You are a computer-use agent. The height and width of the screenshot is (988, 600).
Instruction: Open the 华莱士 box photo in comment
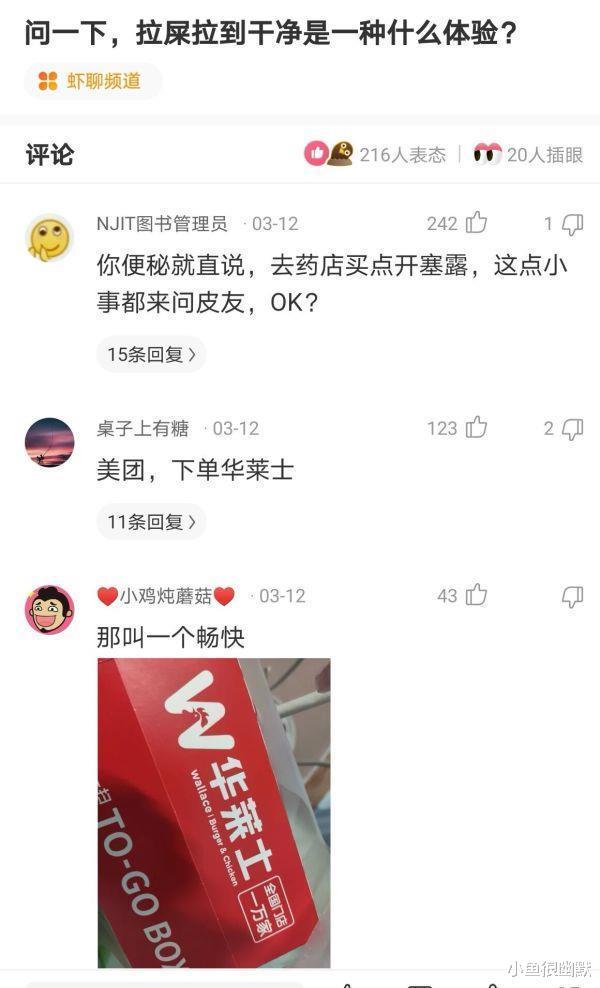click(x=213, y=812)
